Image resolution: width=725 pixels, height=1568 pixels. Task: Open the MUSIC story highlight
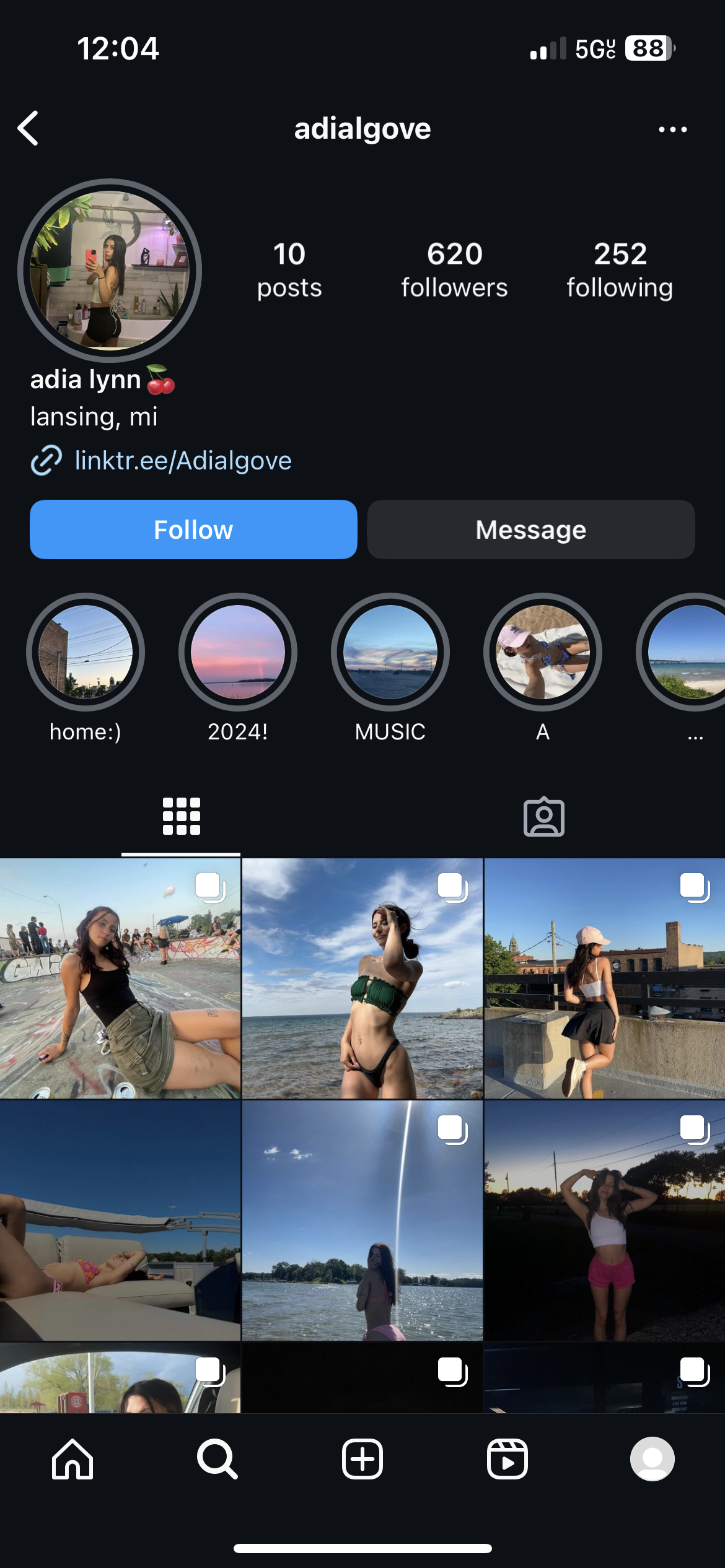(x=390, y=651)
